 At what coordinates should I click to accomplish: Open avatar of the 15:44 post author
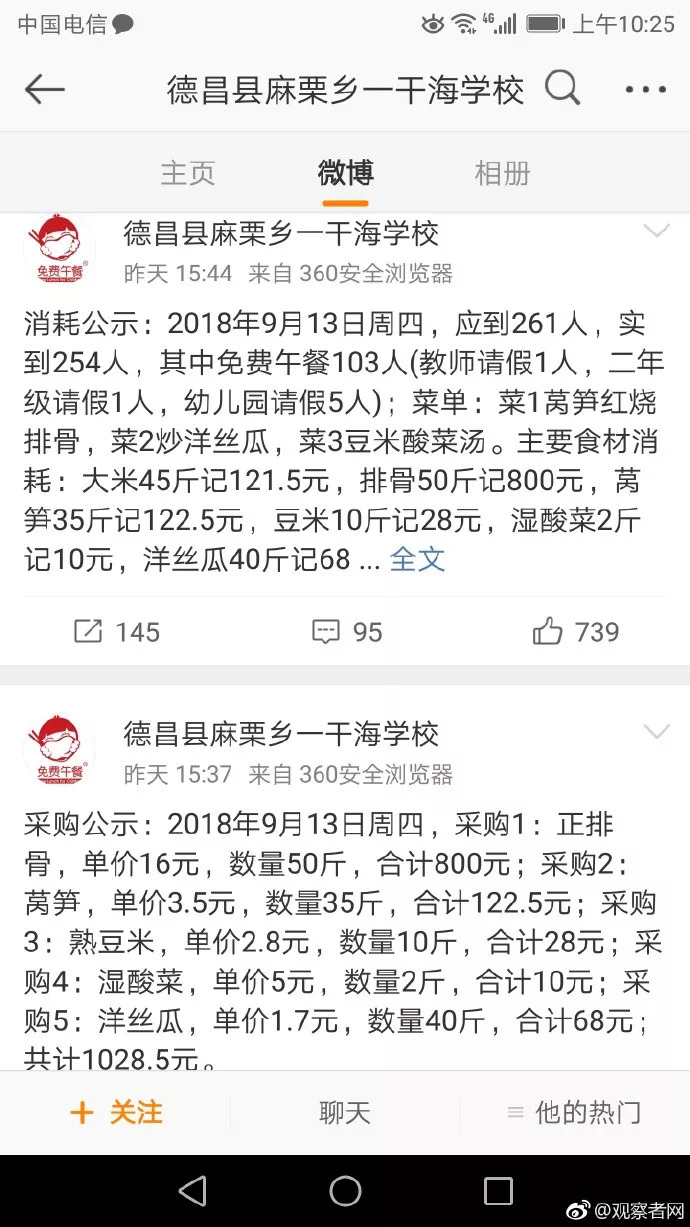60,251
